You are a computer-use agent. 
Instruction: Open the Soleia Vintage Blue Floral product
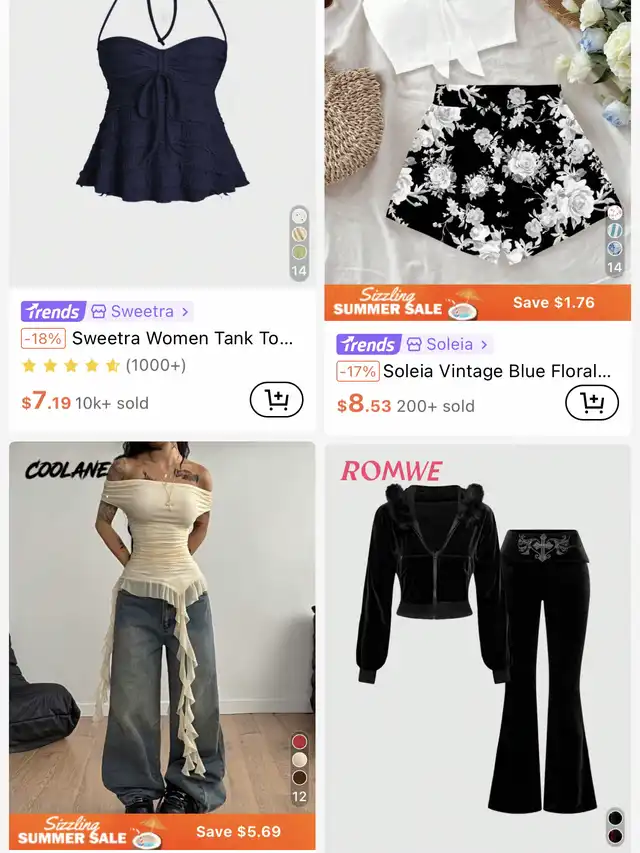coord(497,371)
